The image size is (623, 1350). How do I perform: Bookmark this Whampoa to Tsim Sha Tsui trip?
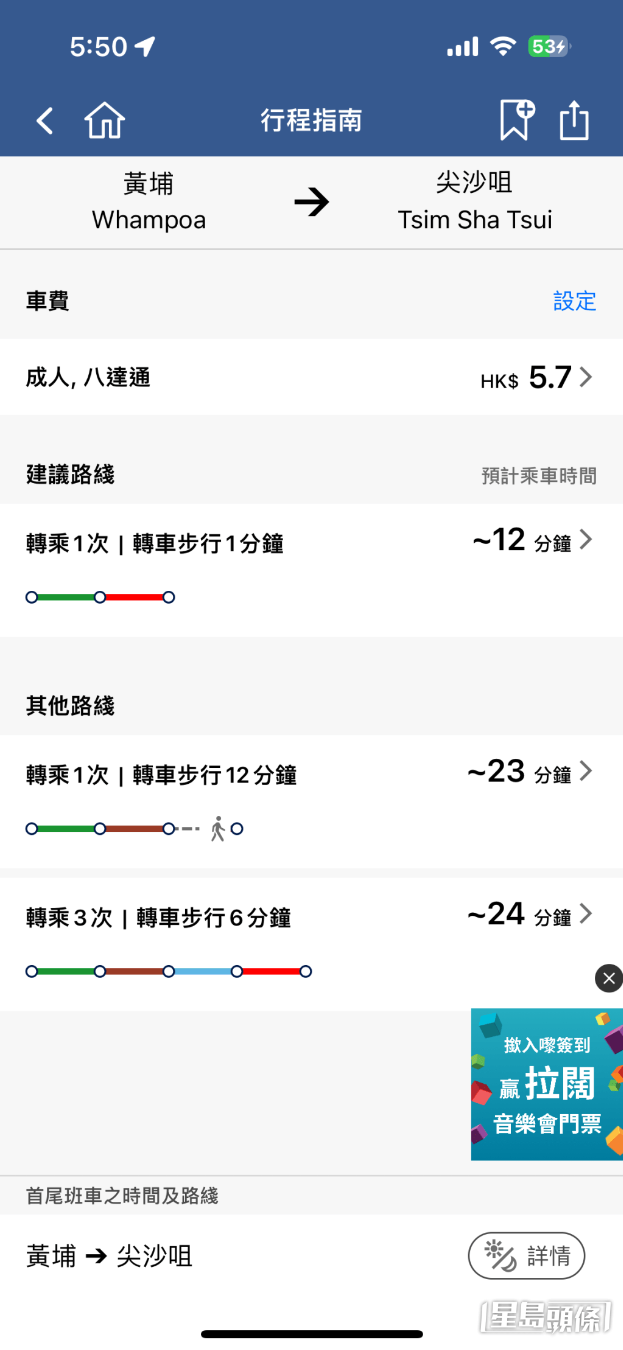pyautogui.click(x=516, y=121)
